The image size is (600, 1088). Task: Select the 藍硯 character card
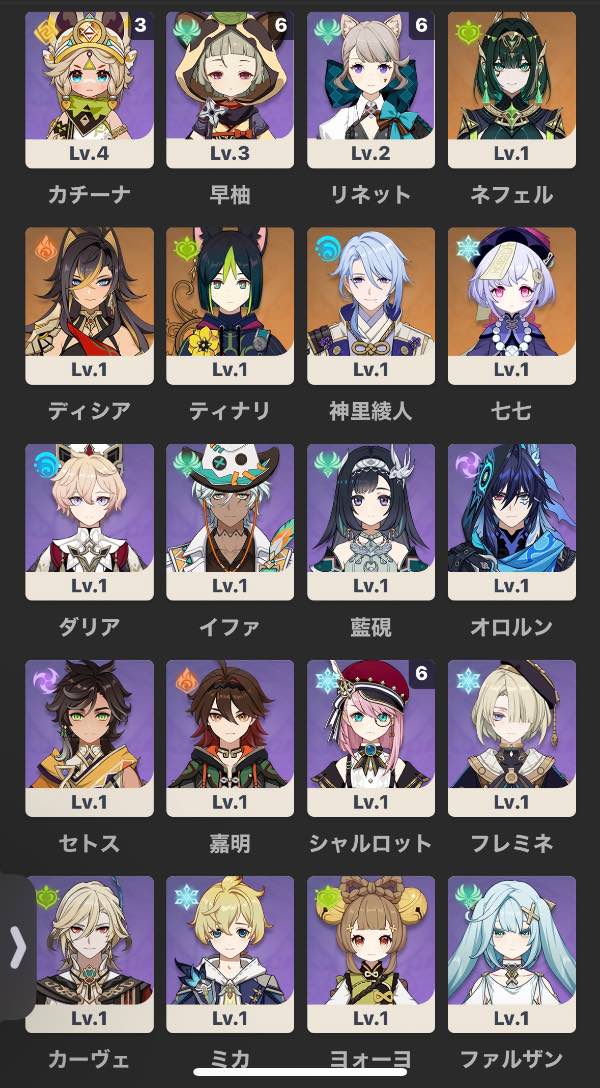pyautogui.click(x=371, y=522)
